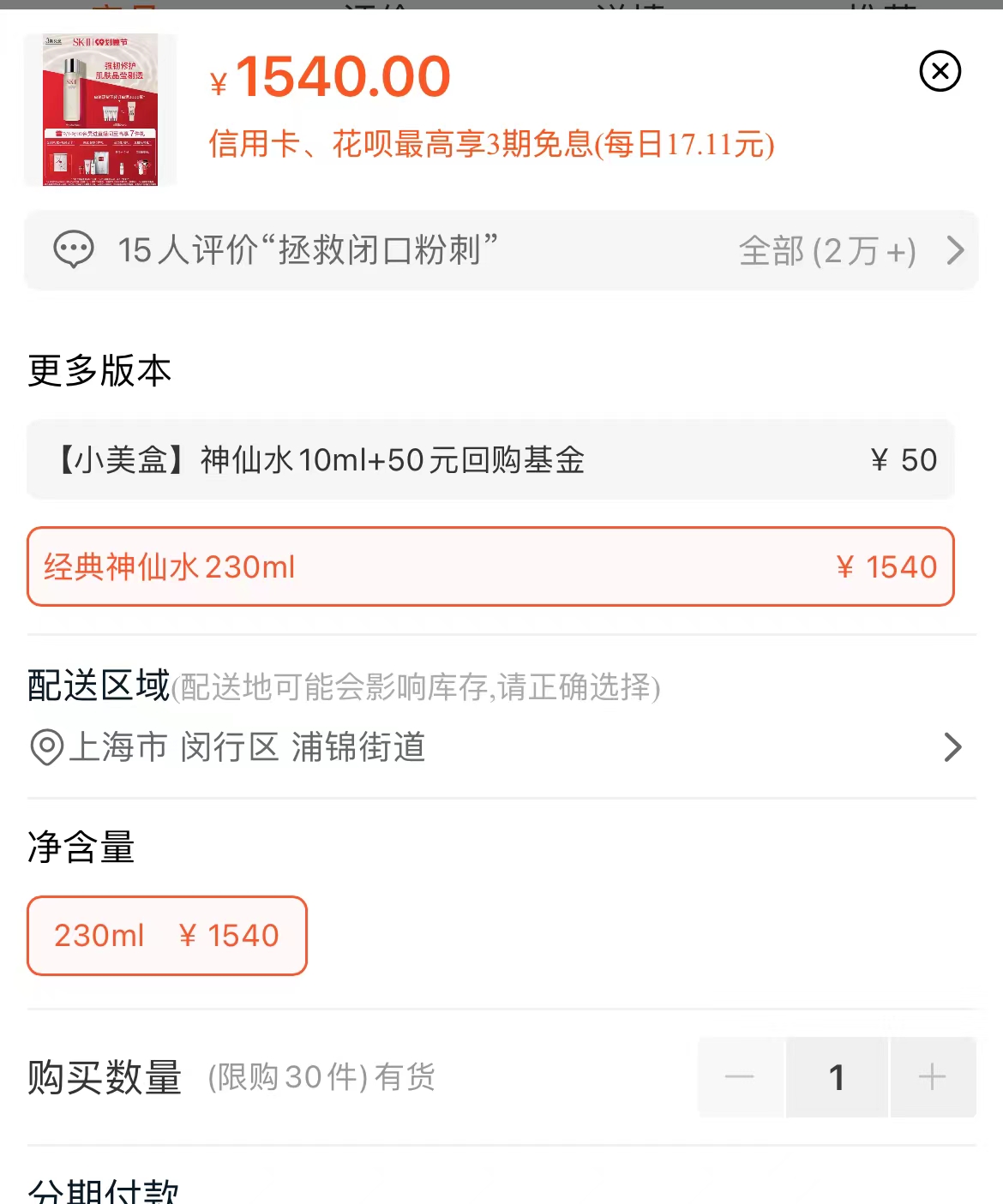Click the location pin icon
This screenshot has width=1003, height=1204.
pyautogui.click(x=45, y=747)
